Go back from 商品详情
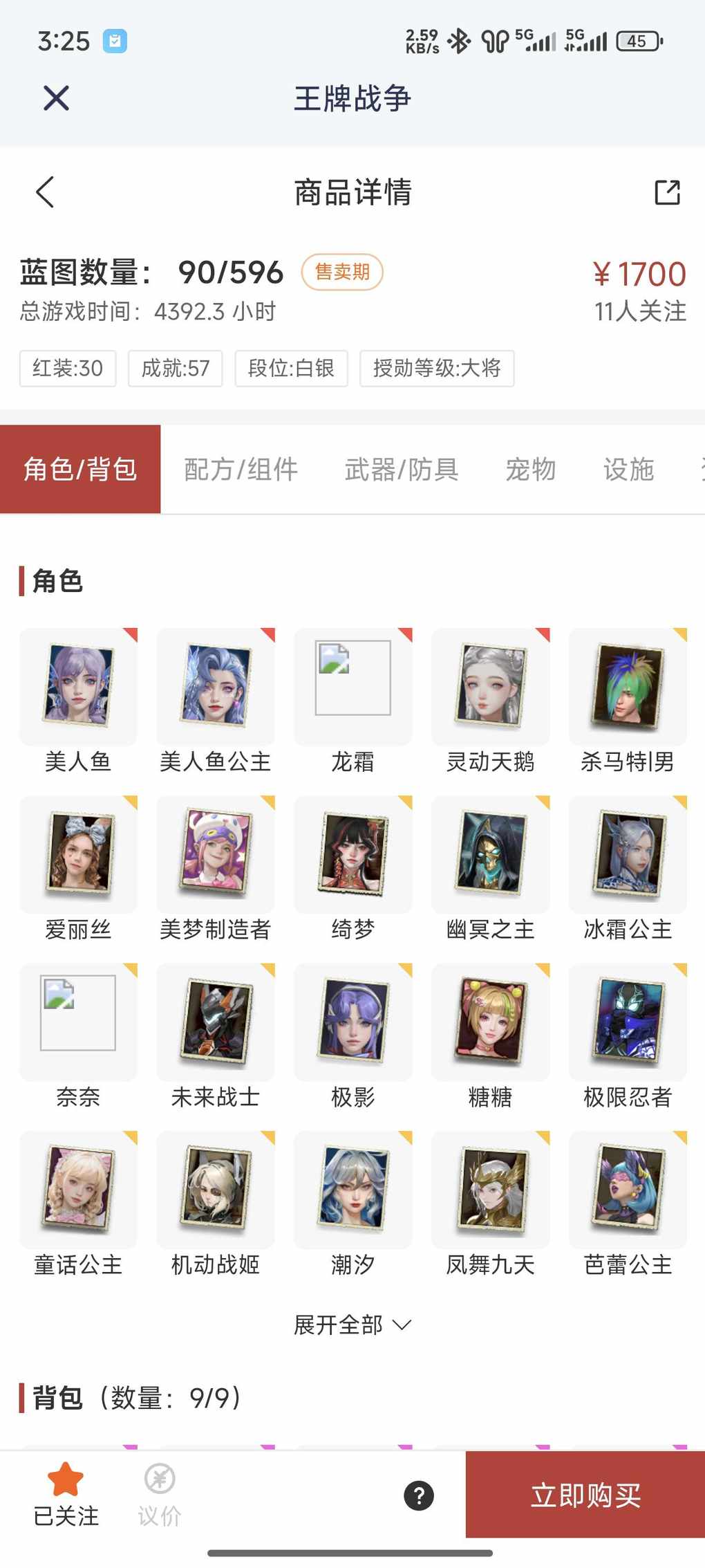 point(45,192)
